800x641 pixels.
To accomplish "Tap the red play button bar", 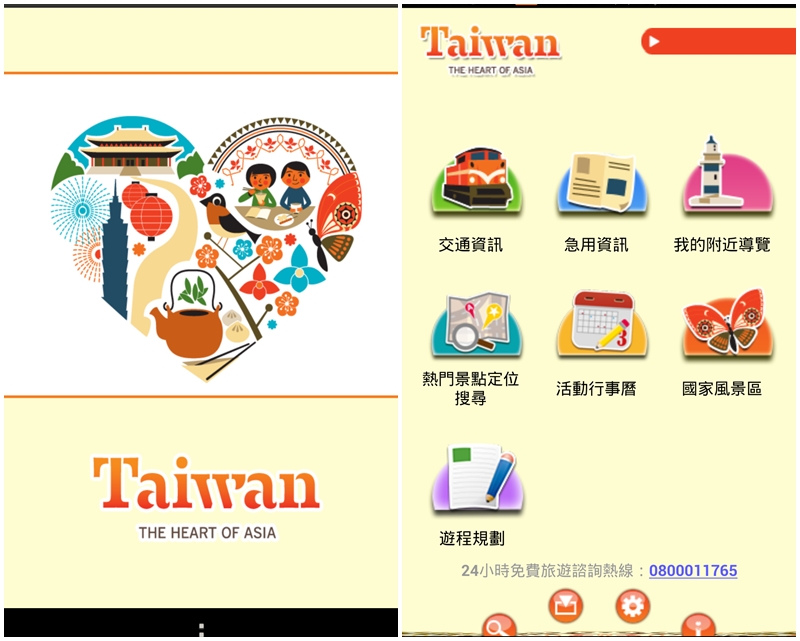I will [x=718, y=41].
